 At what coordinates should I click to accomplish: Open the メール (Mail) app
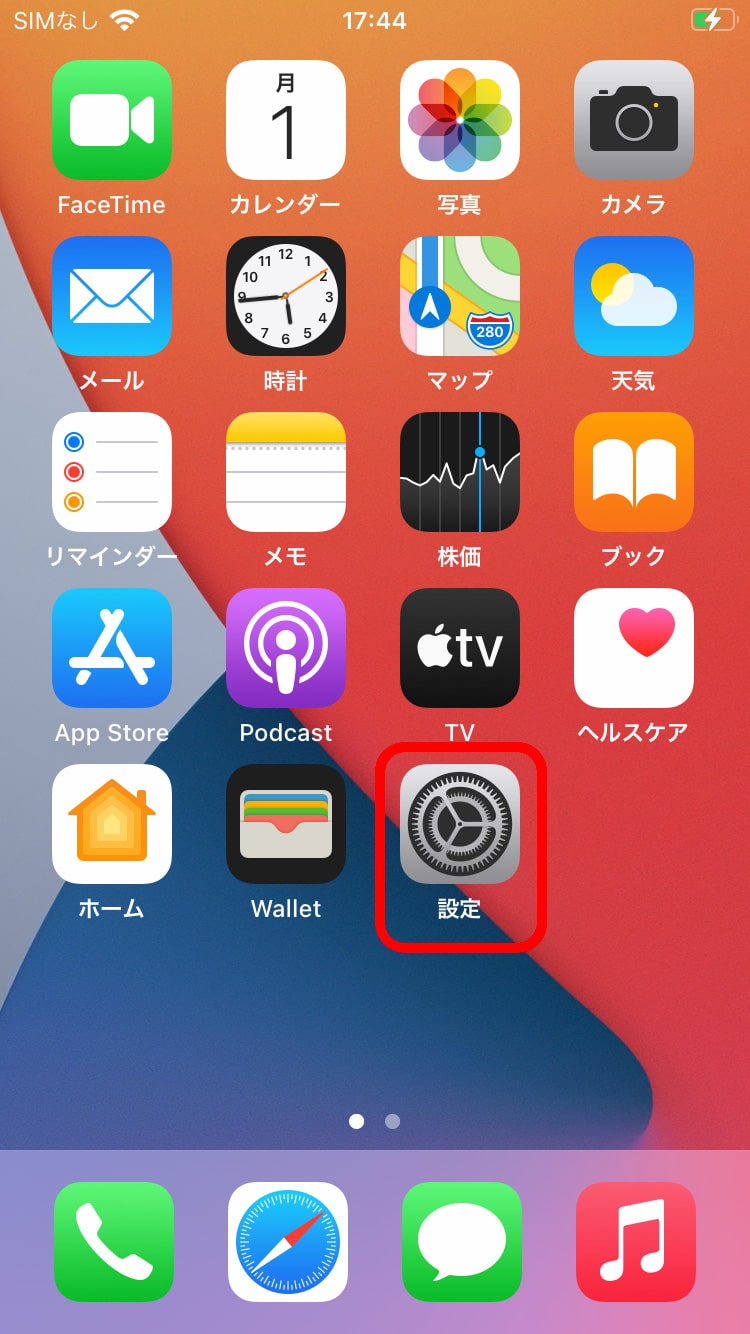(x=112, y=296)
